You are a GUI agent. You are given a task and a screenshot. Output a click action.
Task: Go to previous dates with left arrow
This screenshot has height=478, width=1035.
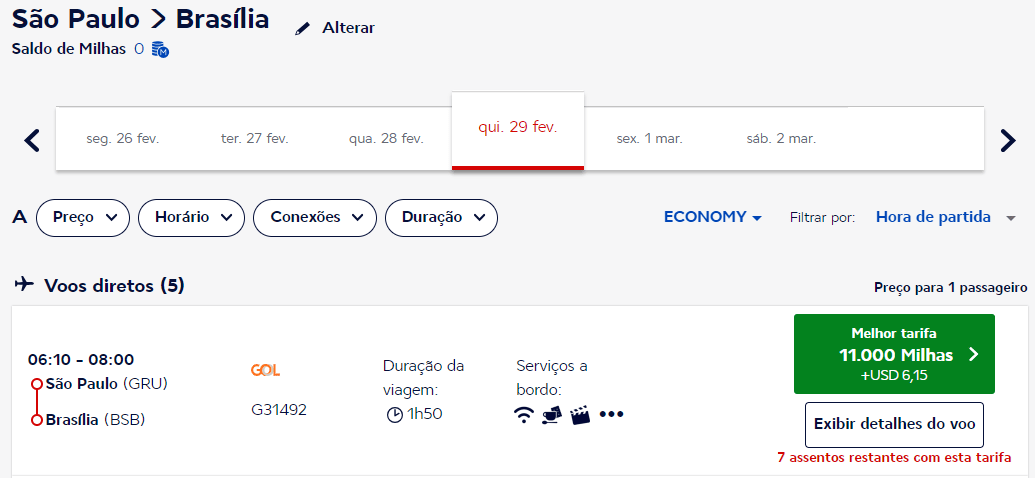pos(32,140)
